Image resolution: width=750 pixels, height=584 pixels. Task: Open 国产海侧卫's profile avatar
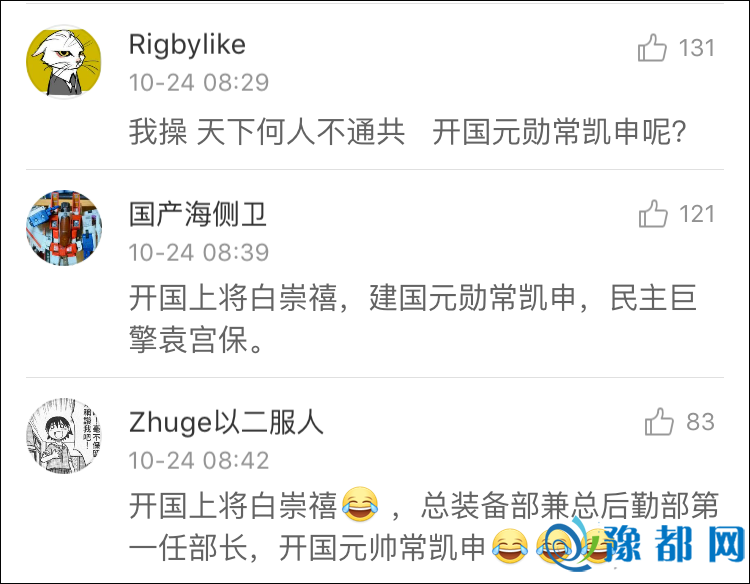point(63,228)
